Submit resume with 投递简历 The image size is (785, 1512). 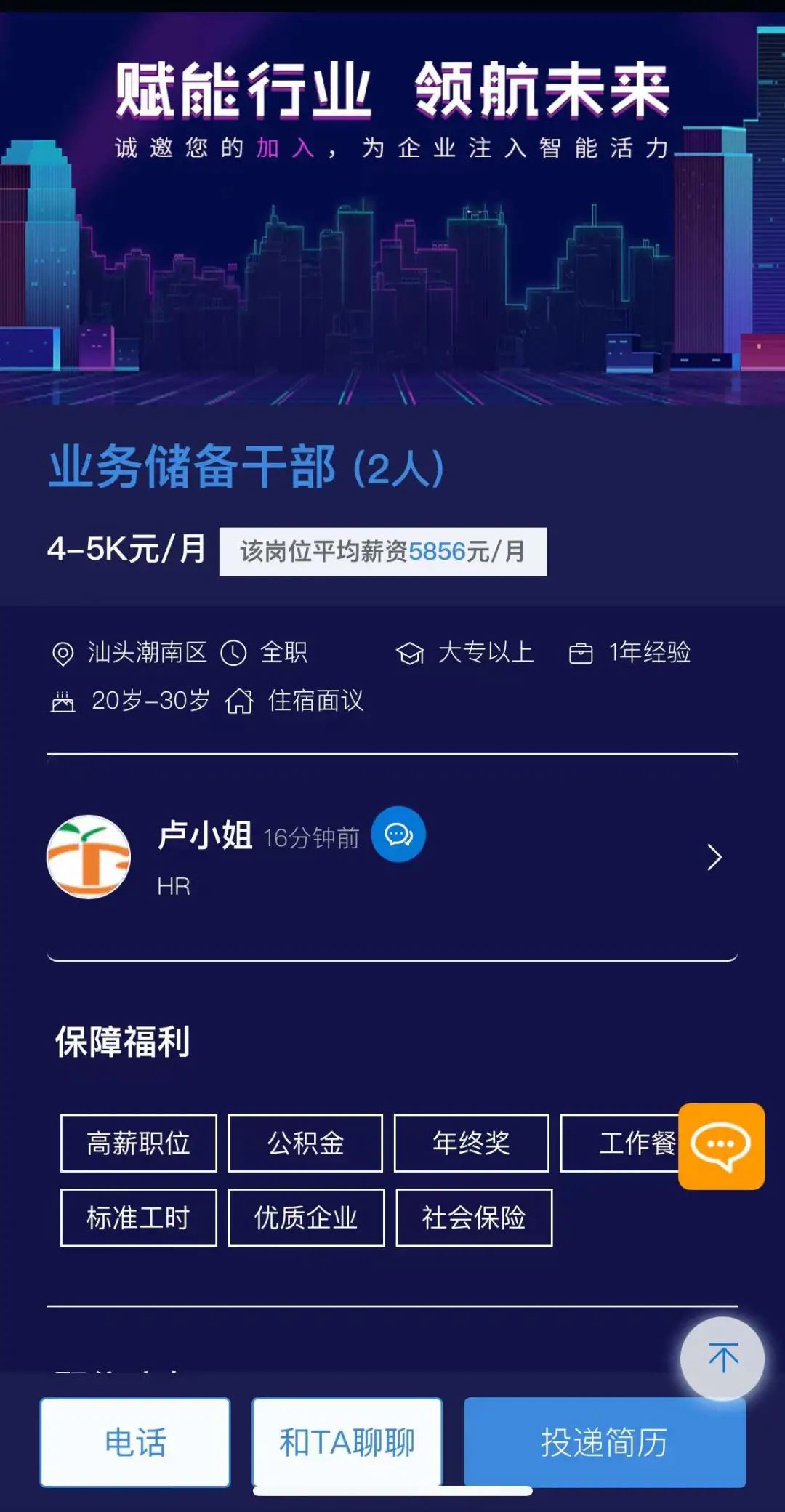[x=604, y=1442]
